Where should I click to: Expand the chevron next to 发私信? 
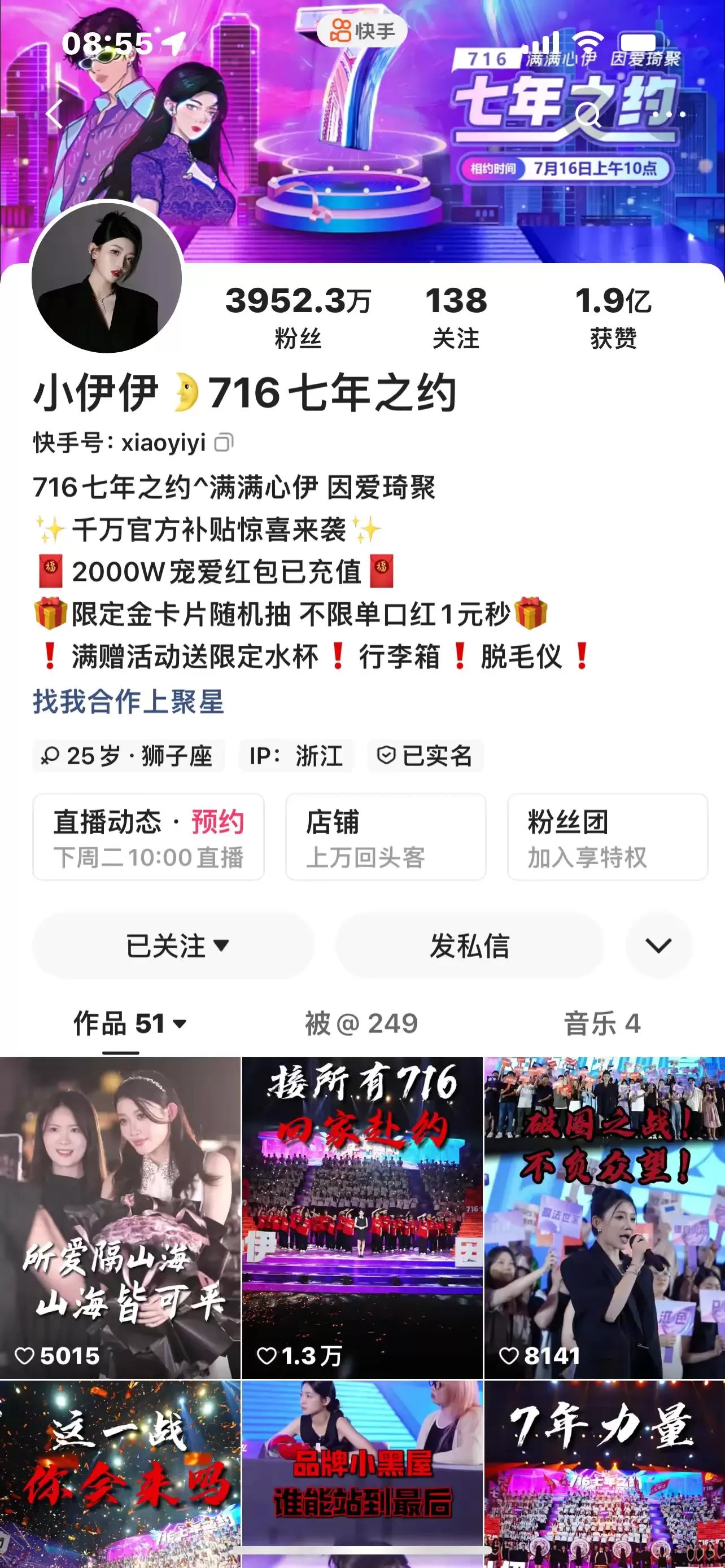(658, 945)
